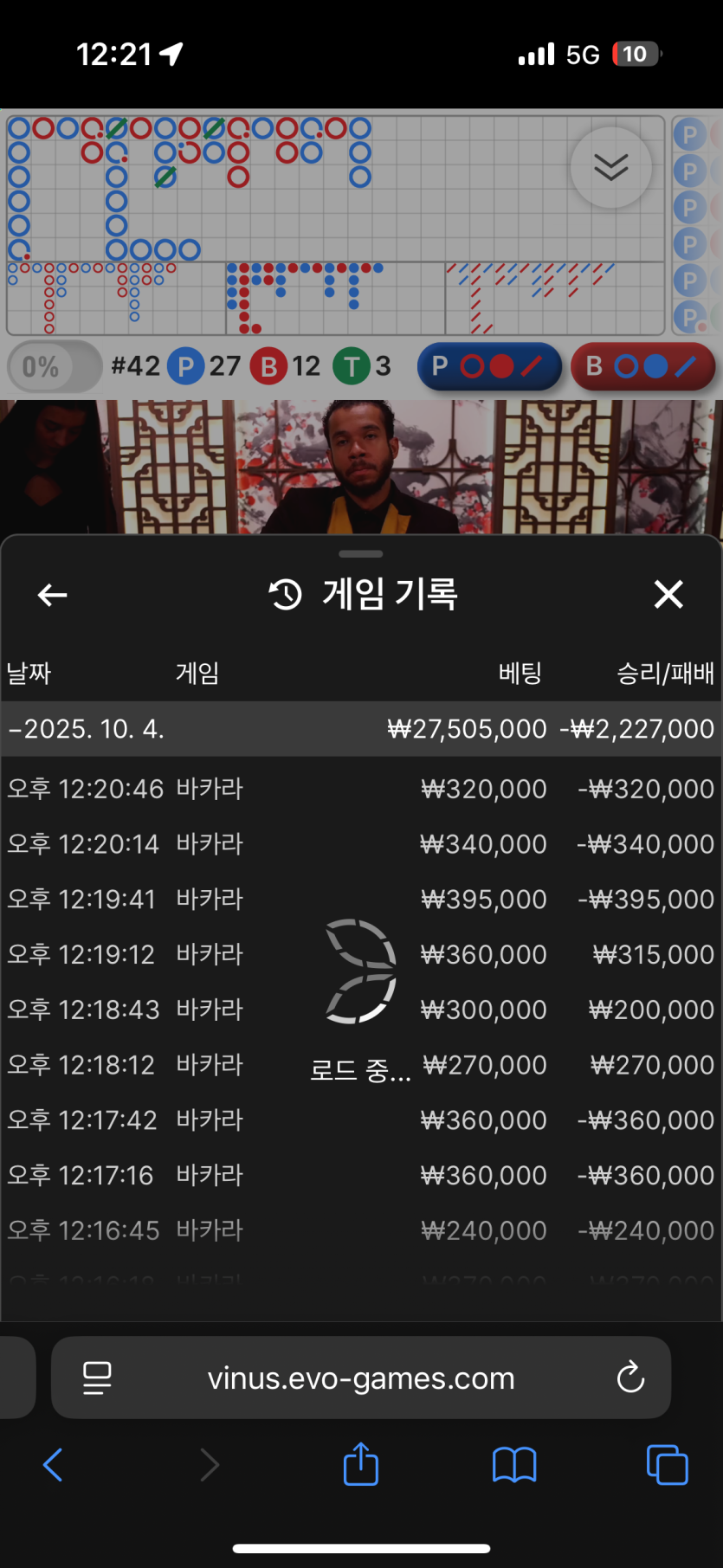Tap the vinus.evo-games.com address bar

click(361, 1377)
